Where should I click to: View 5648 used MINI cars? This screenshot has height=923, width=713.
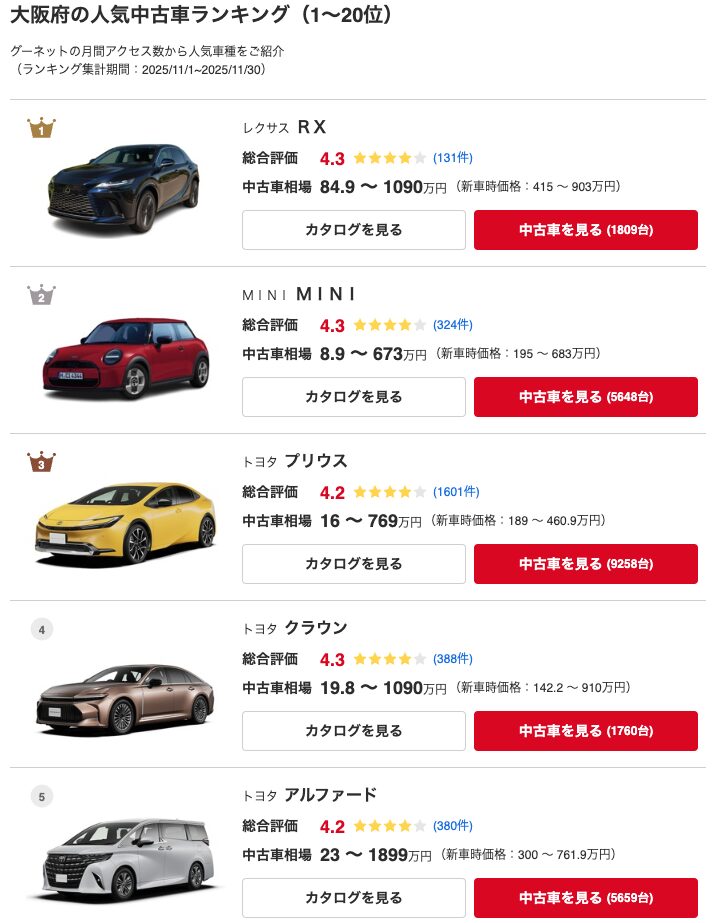pyautogui.click(x=585, y=397)
